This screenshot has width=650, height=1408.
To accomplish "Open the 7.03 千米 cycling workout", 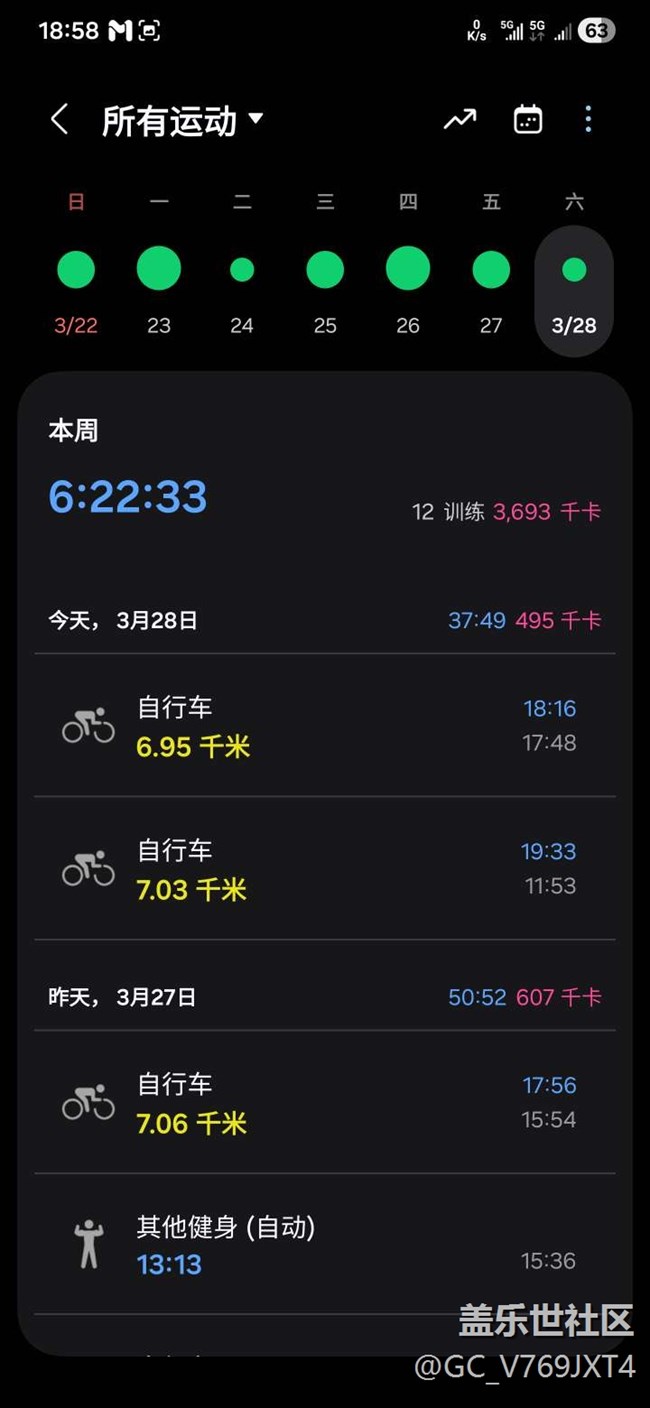I will (324, 869).
